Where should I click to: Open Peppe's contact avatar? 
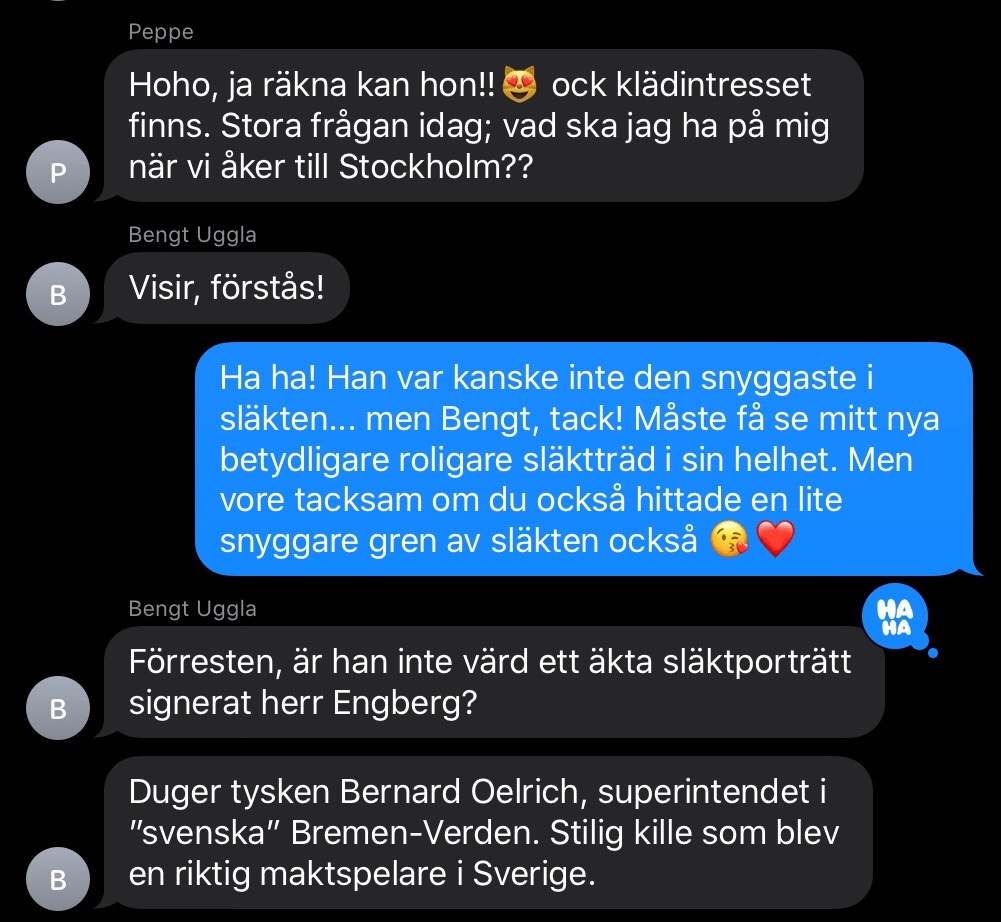point(57,173)
